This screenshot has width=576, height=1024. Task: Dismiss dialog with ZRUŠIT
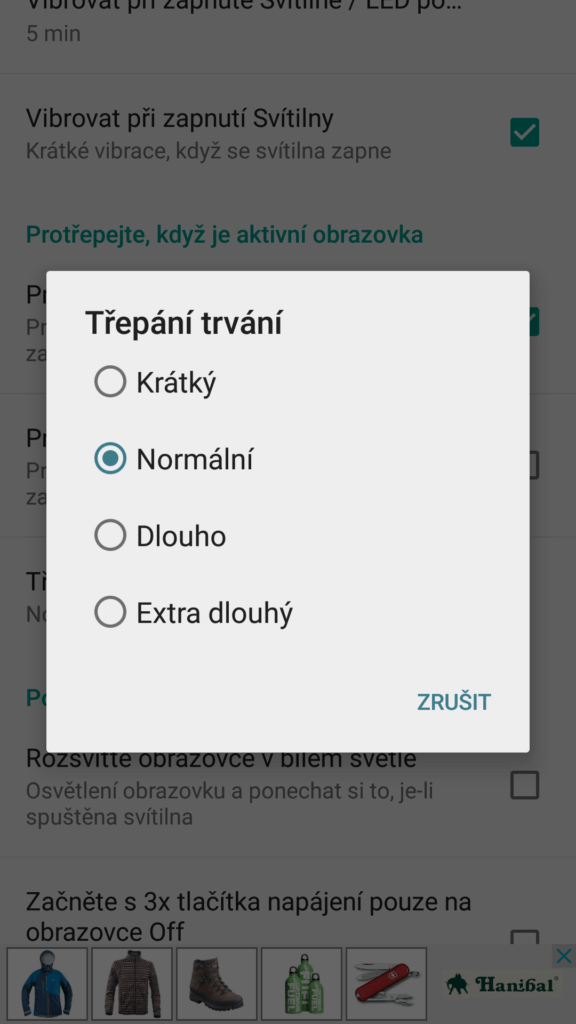(x=454, y=702)
